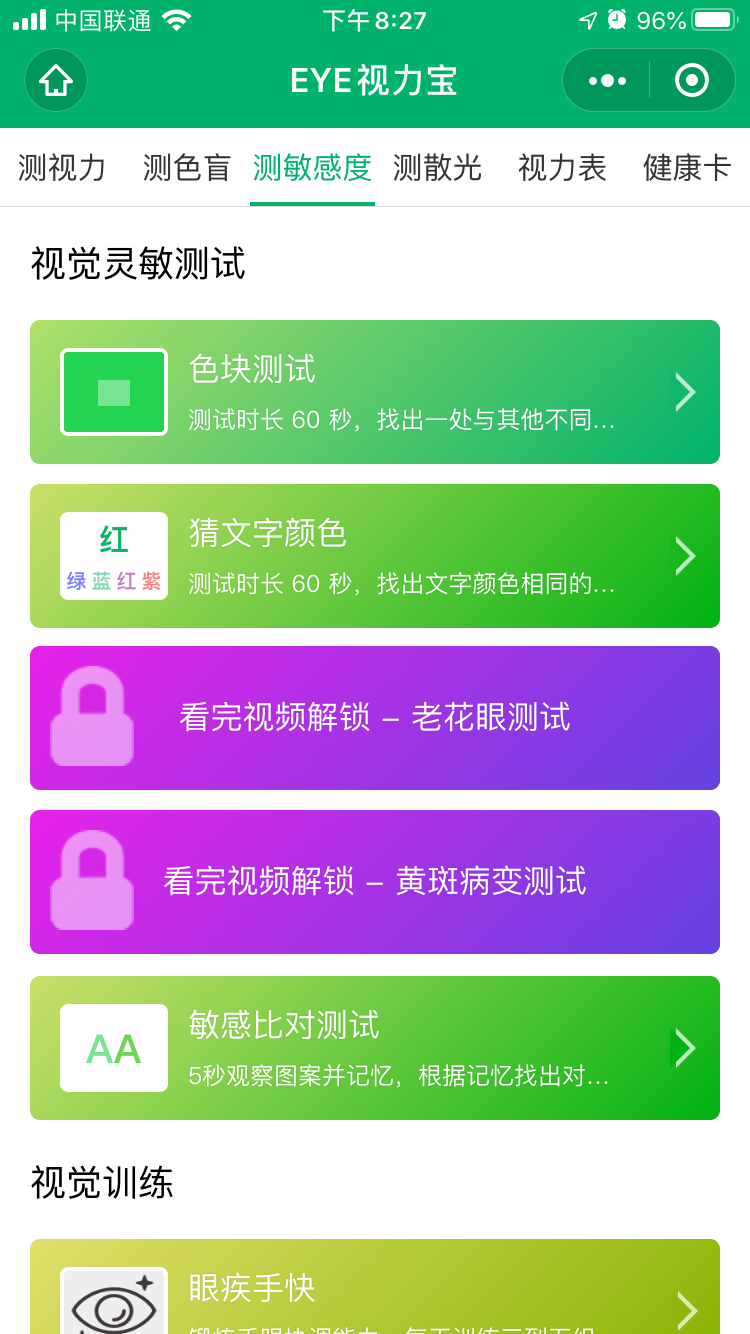
Task: Unlock 老花眼测试 by watching video
Action: (x=375, y=718)
